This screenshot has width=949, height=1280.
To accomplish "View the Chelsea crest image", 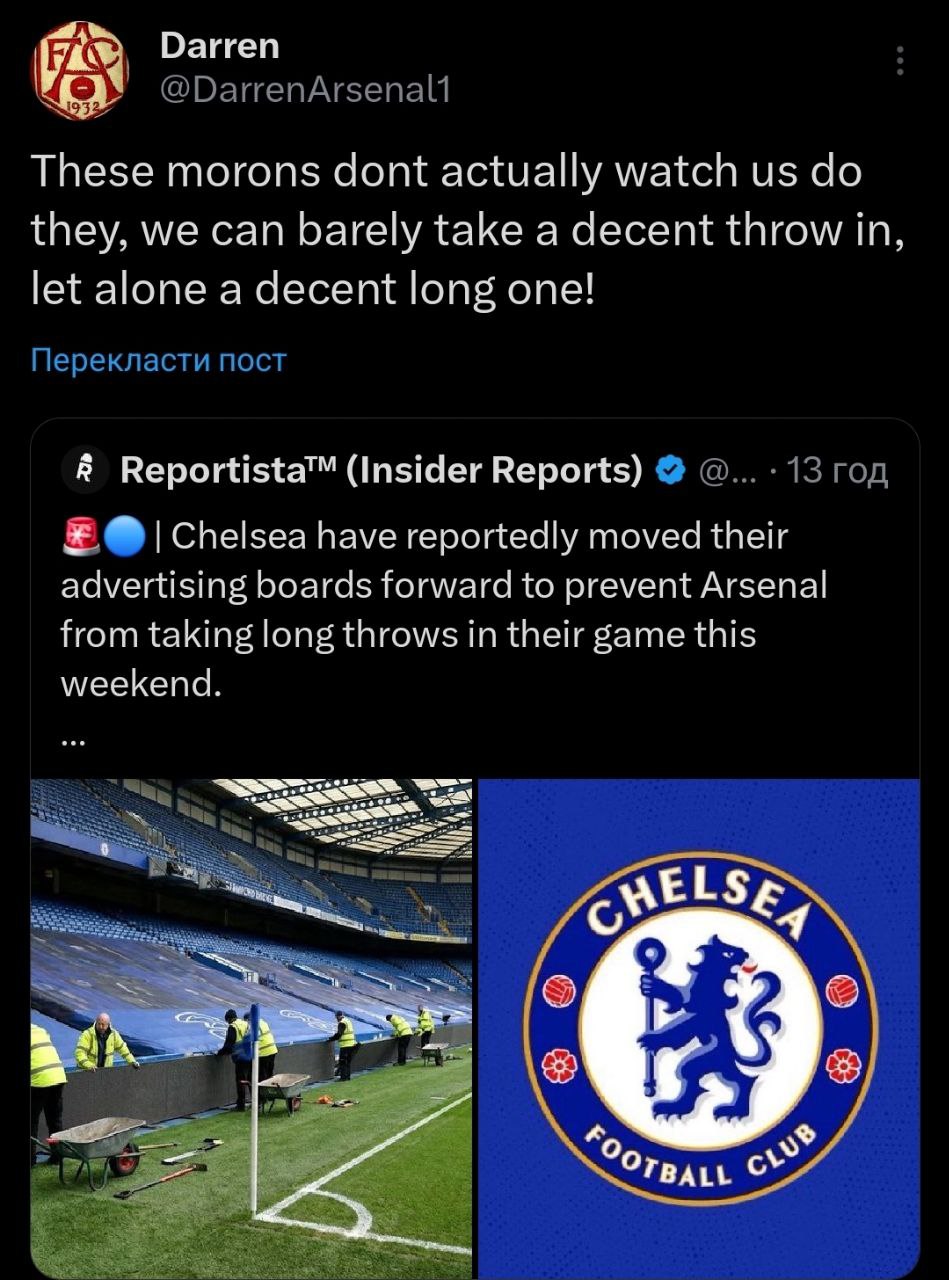I will [x=698, y=1028].
